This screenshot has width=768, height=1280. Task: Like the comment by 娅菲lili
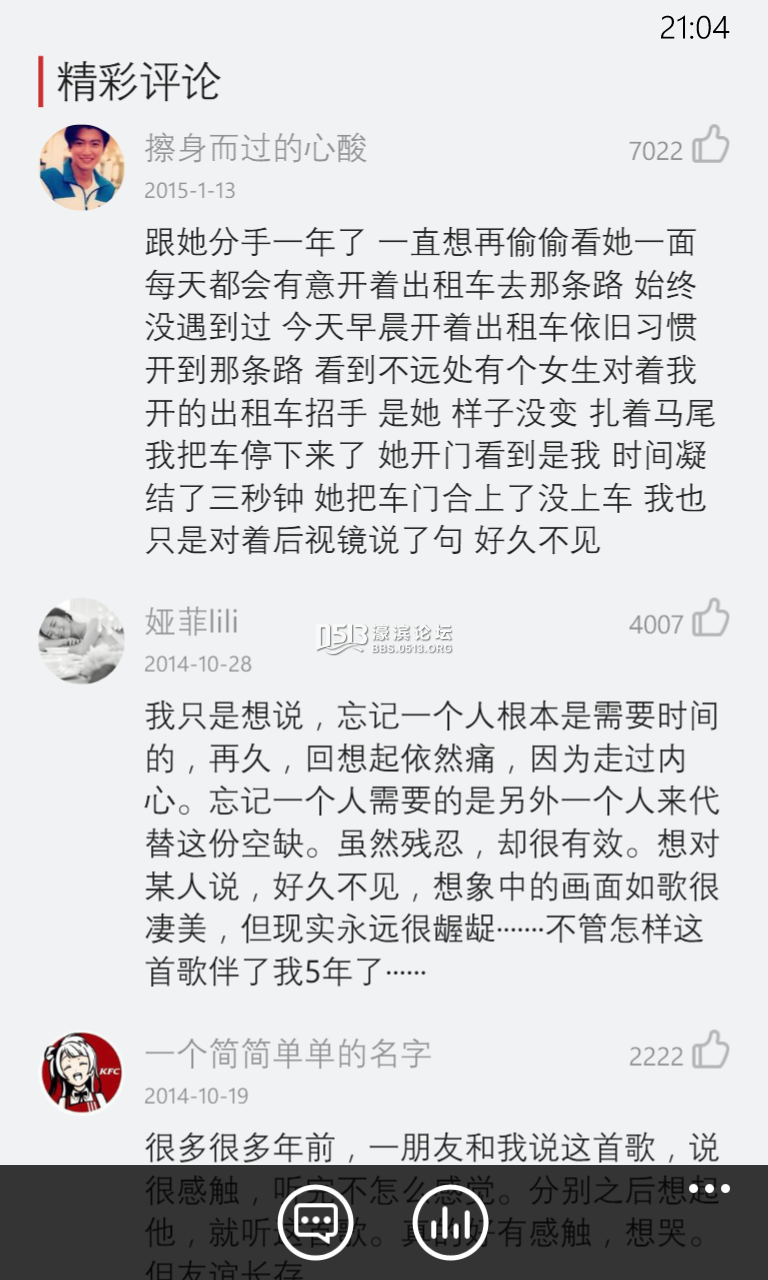pos(711,619)
